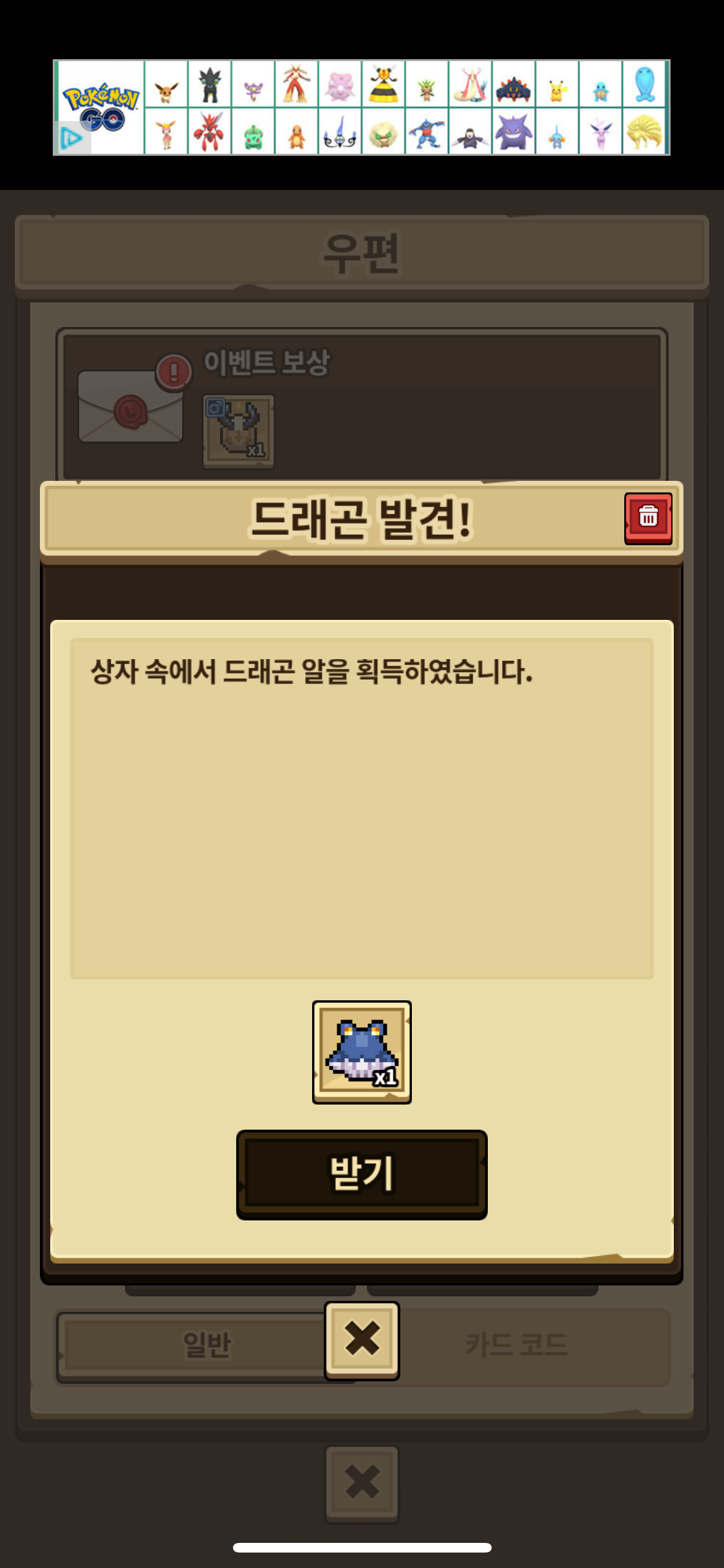Close the 드래곤 발견 mail popup
Viewport: 724px width, 1568px height.
pos(362,1341)
